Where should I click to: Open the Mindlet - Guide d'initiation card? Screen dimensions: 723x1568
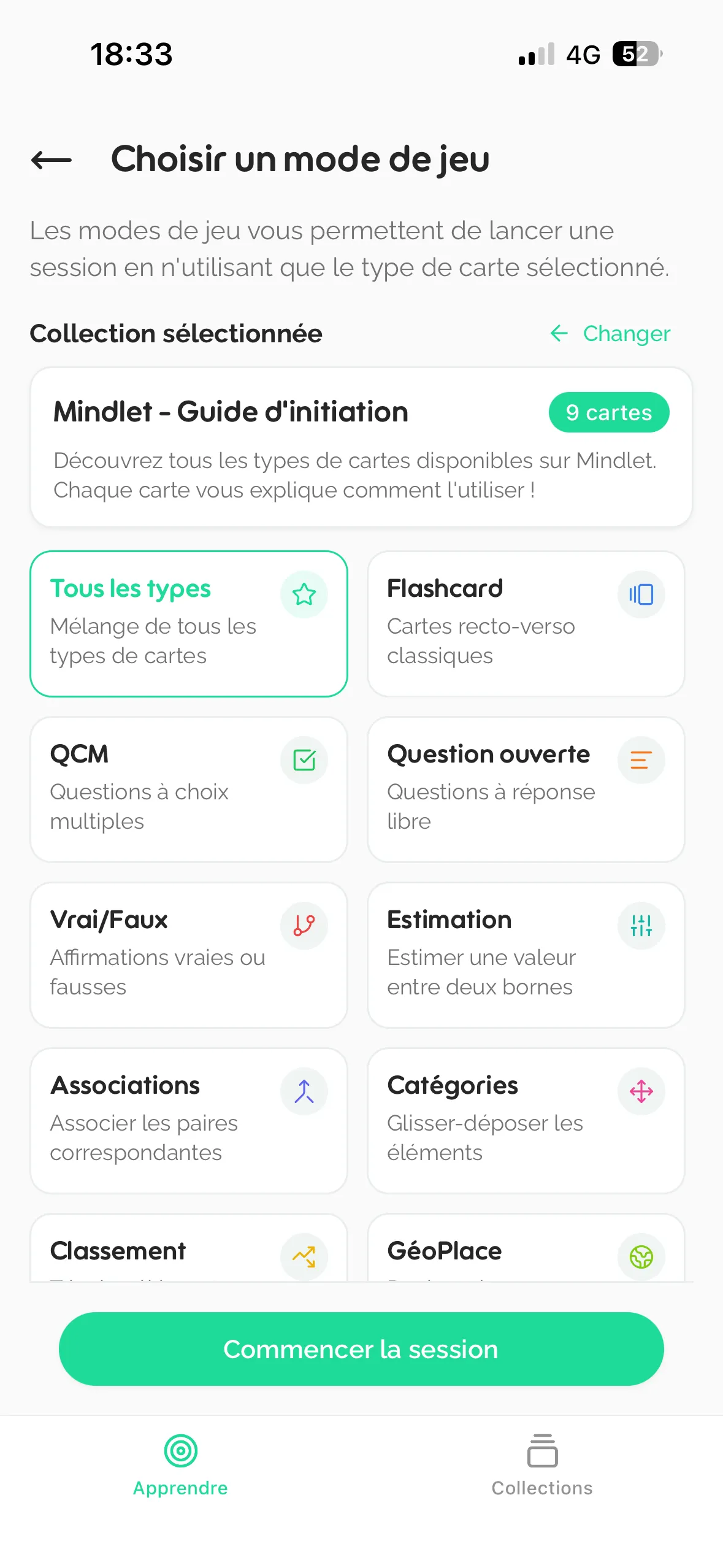361,447
